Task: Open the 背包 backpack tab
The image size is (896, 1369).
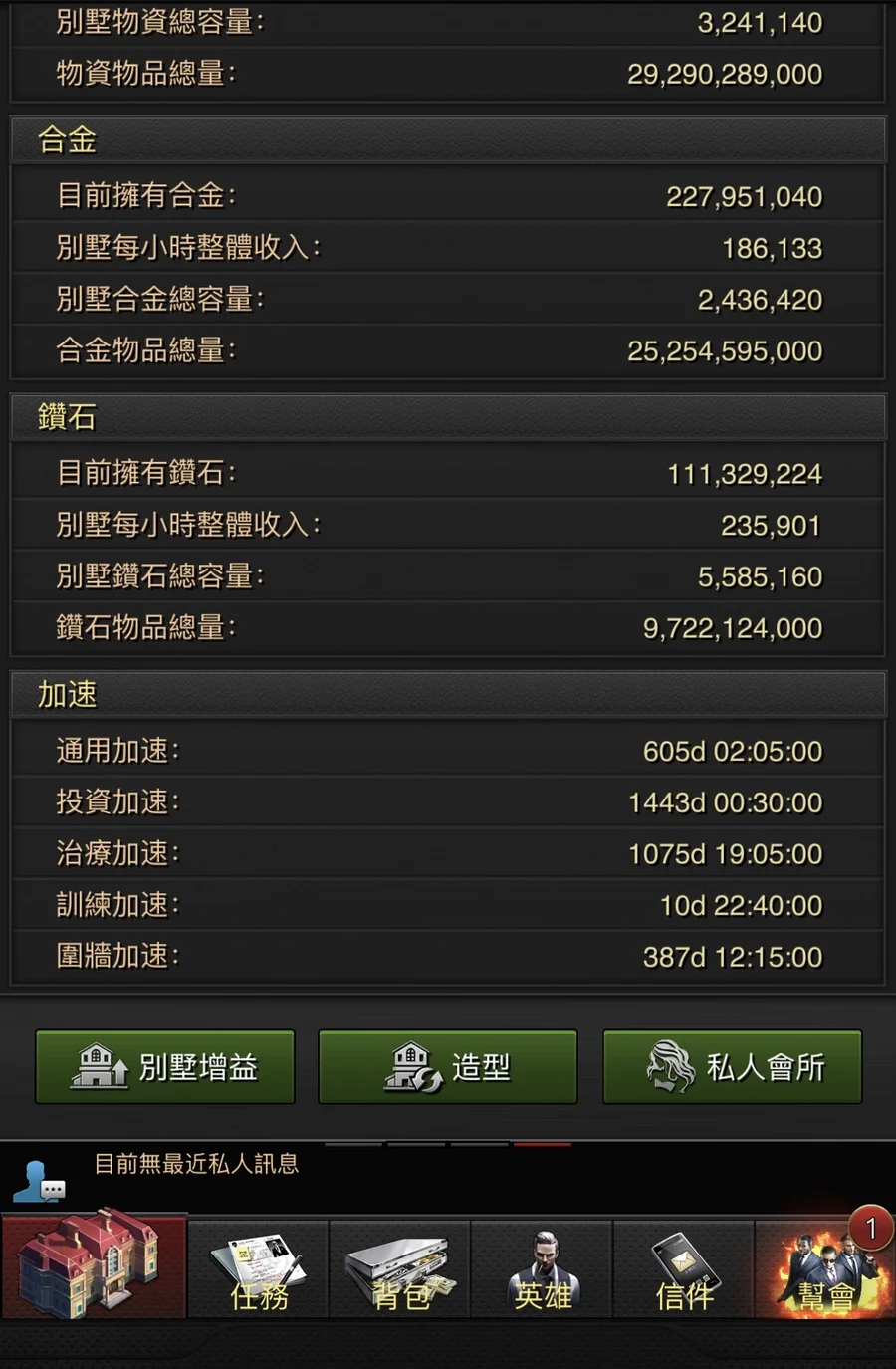Action: pyautogui.click(x=400, y=1269)
